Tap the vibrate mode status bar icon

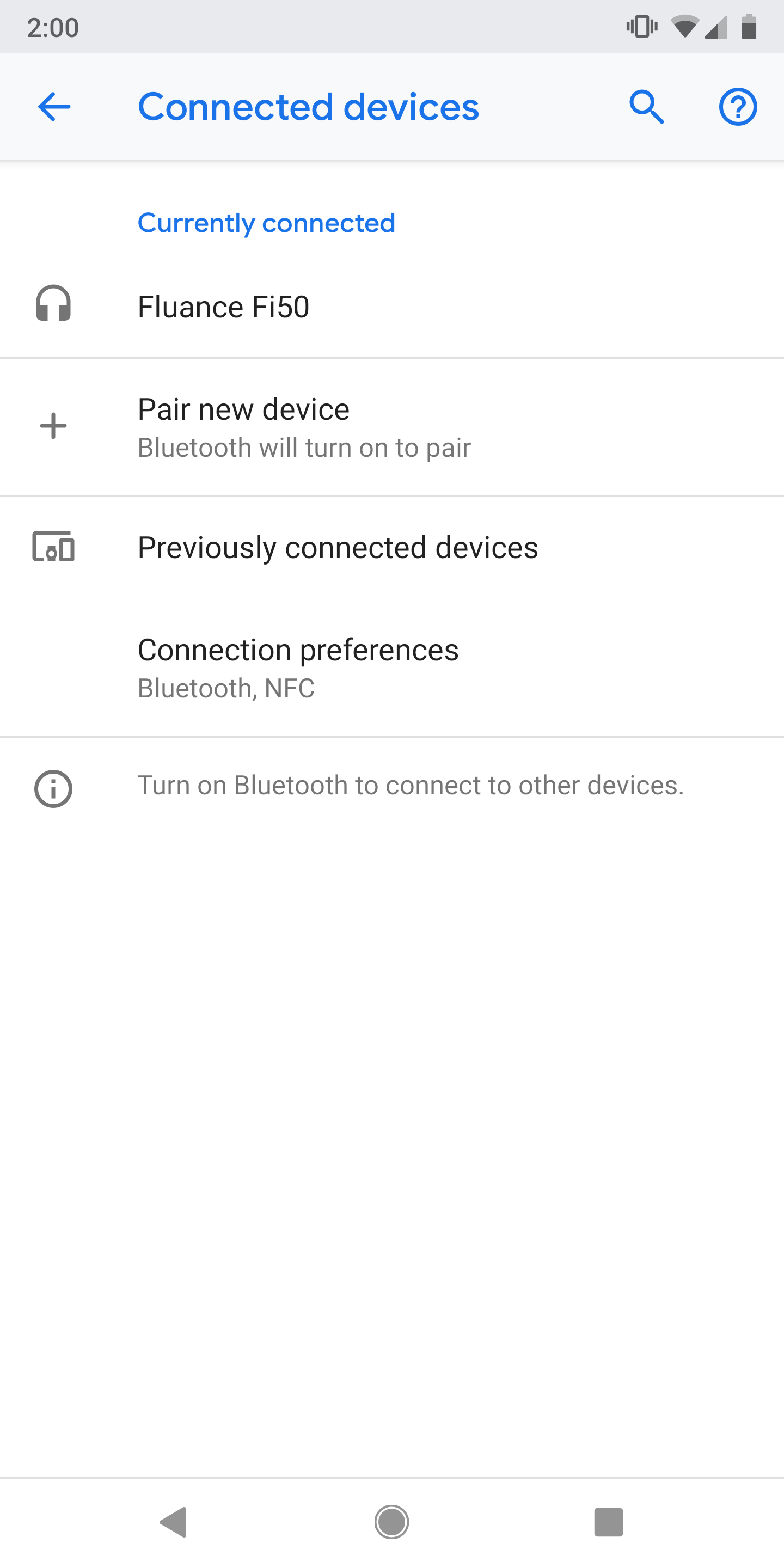click(x=641, y=27)
